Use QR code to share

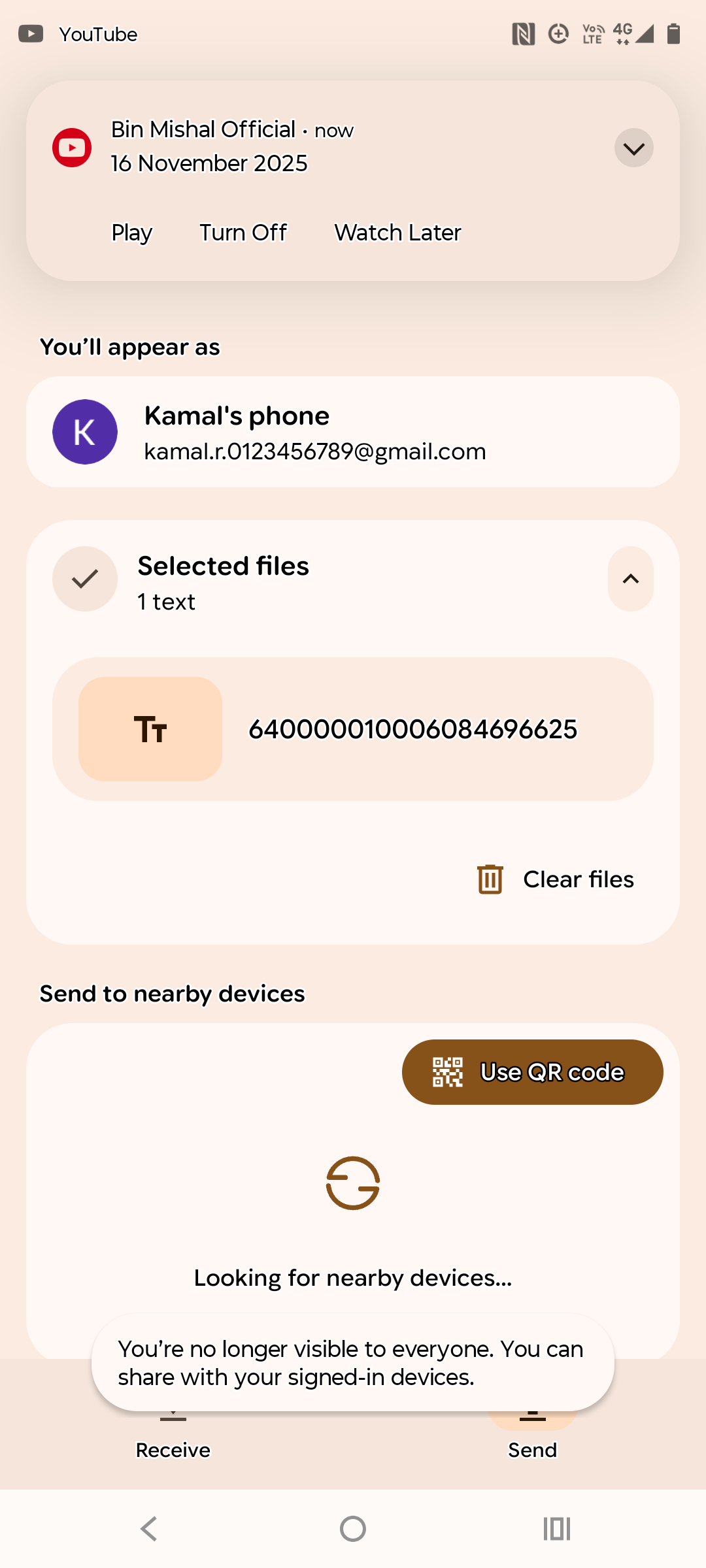click(532, 1072)
